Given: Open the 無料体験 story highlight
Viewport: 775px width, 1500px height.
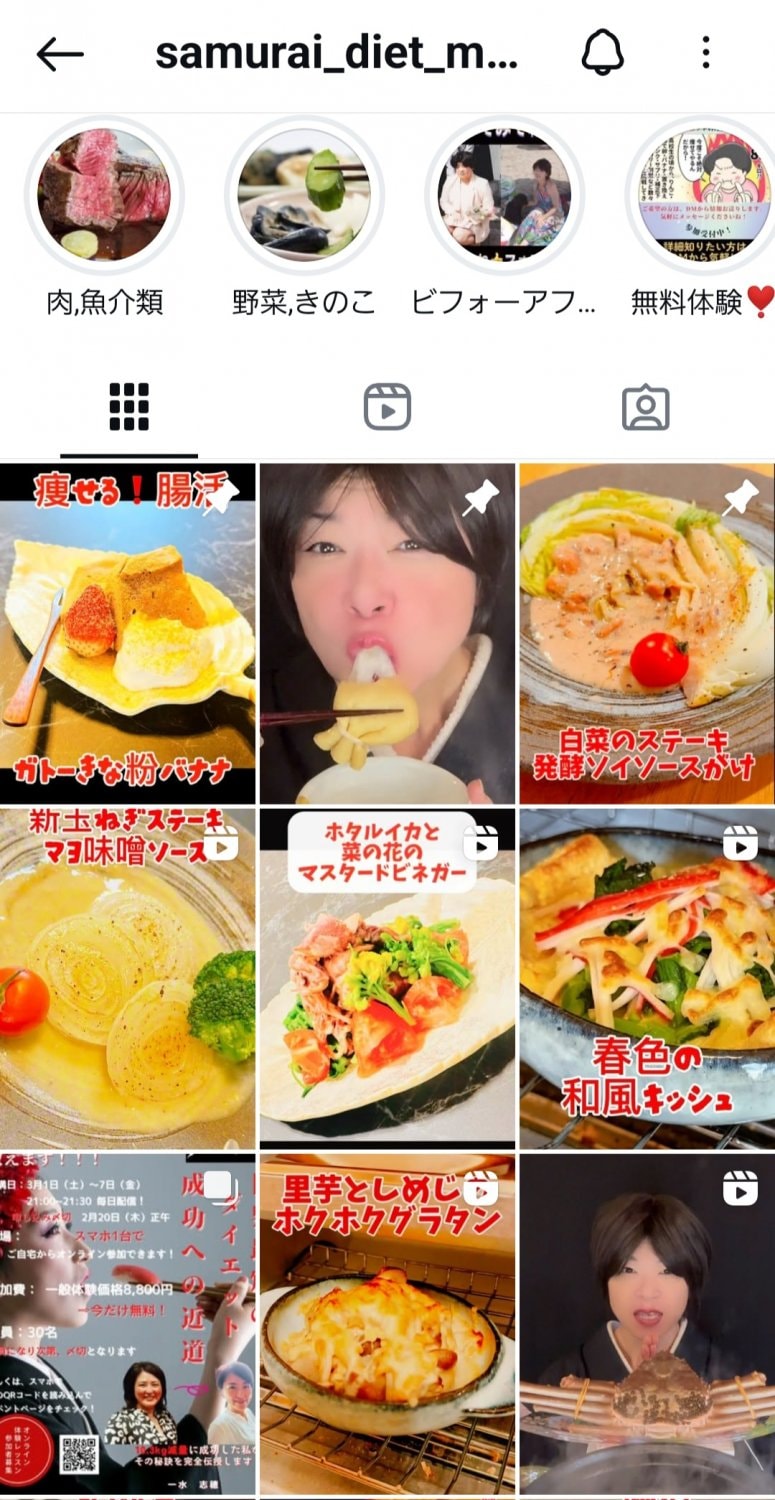Looking at the screenshot, I should [704, 195].
